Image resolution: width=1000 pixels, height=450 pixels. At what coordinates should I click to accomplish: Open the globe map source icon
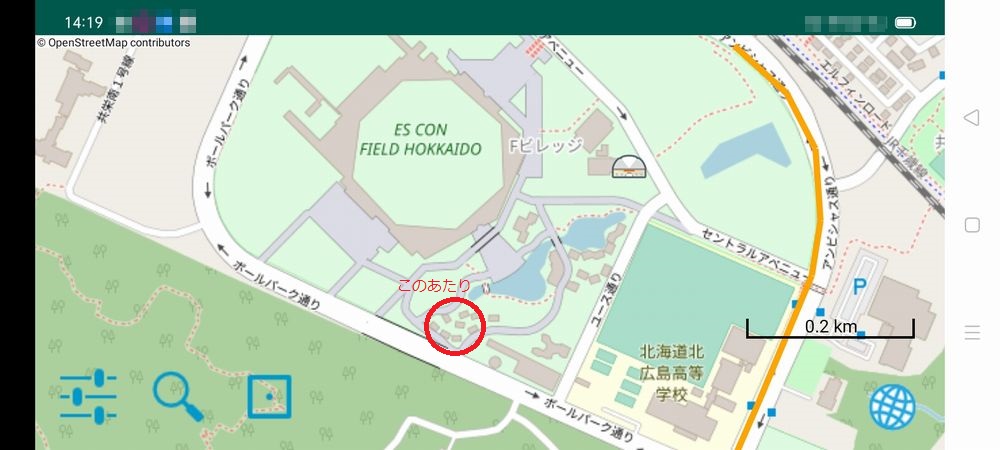[x=892, y=408]
